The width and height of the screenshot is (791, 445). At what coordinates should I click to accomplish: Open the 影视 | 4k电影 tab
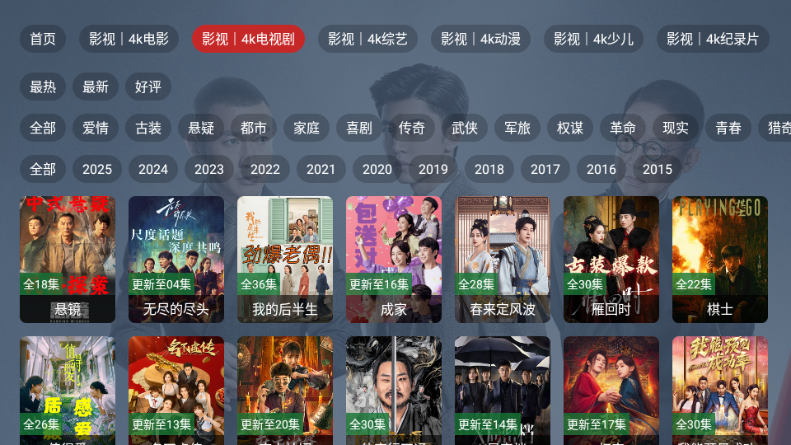click(129, 39)
